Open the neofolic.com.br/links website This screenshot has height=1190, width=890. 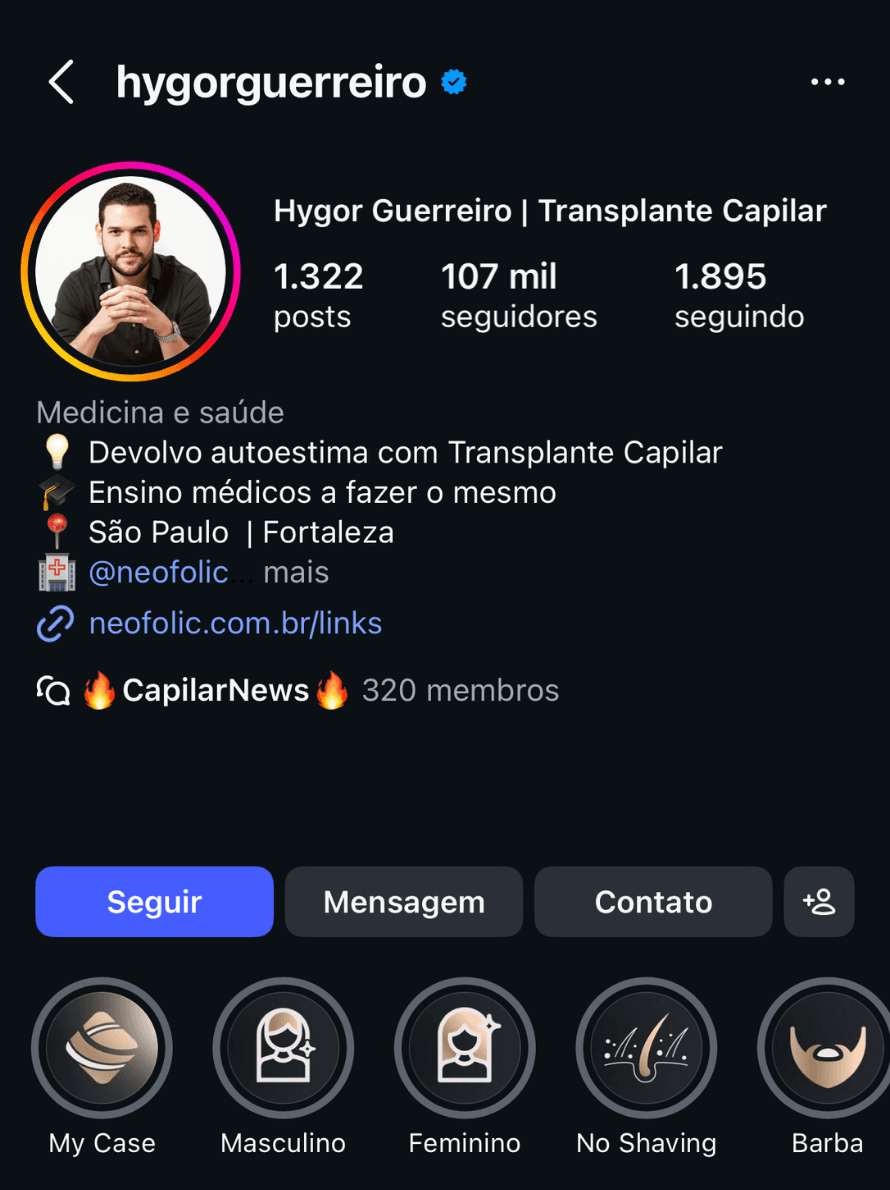pyautogui.click(x=235, y=624)
